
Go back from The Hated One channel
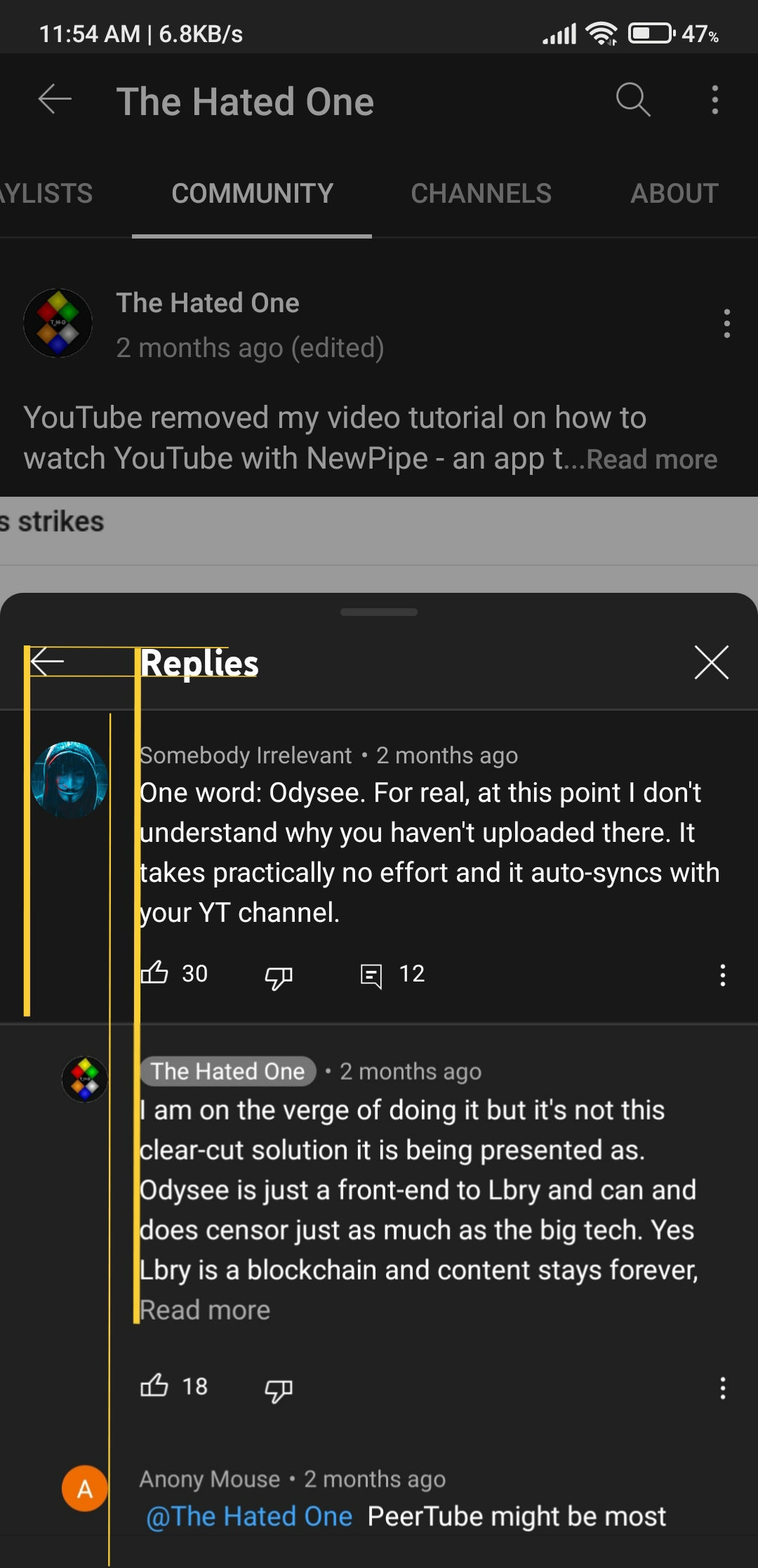coord(55,100)
